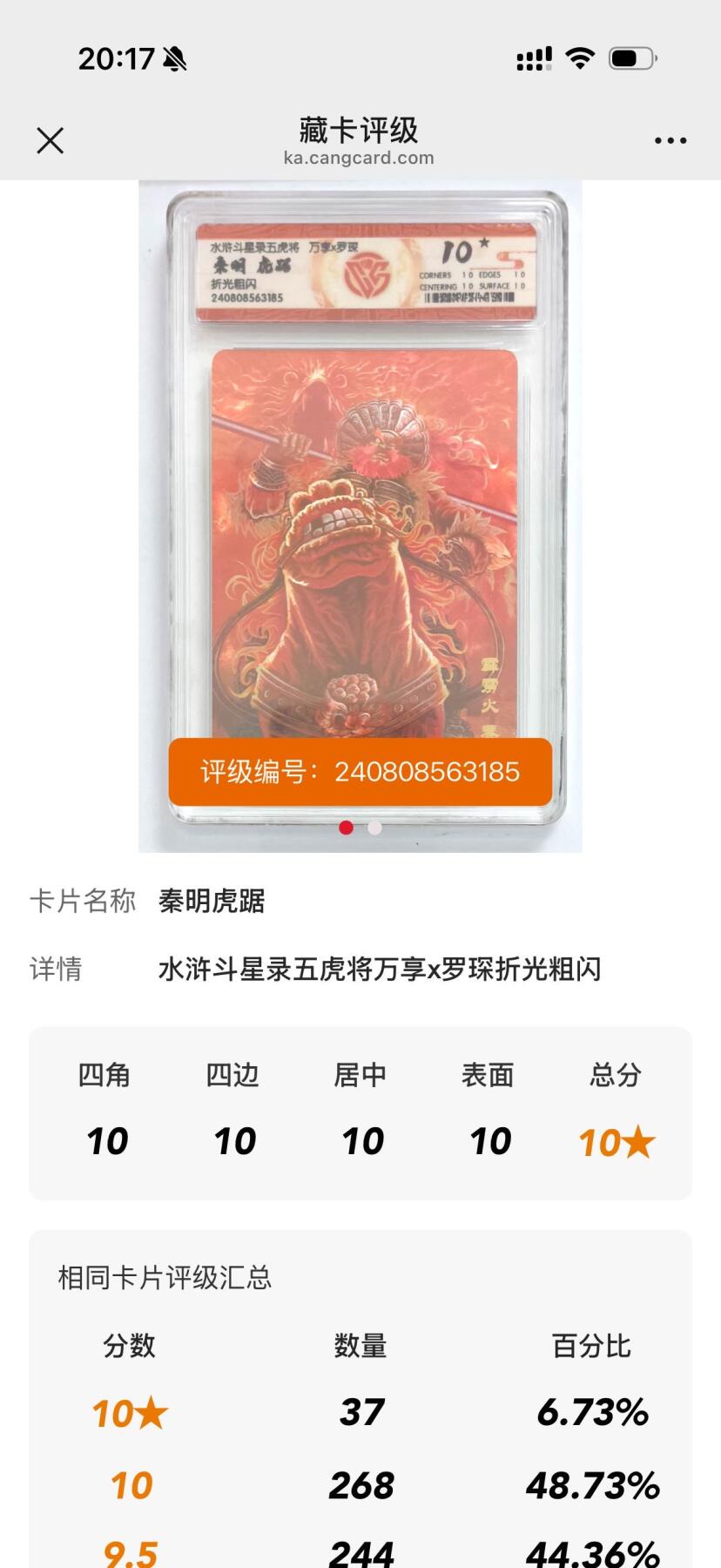The image size is (721, 1568).
Task: Tap the 评级编号 240808563185 banner
Action: click(360, 772)
